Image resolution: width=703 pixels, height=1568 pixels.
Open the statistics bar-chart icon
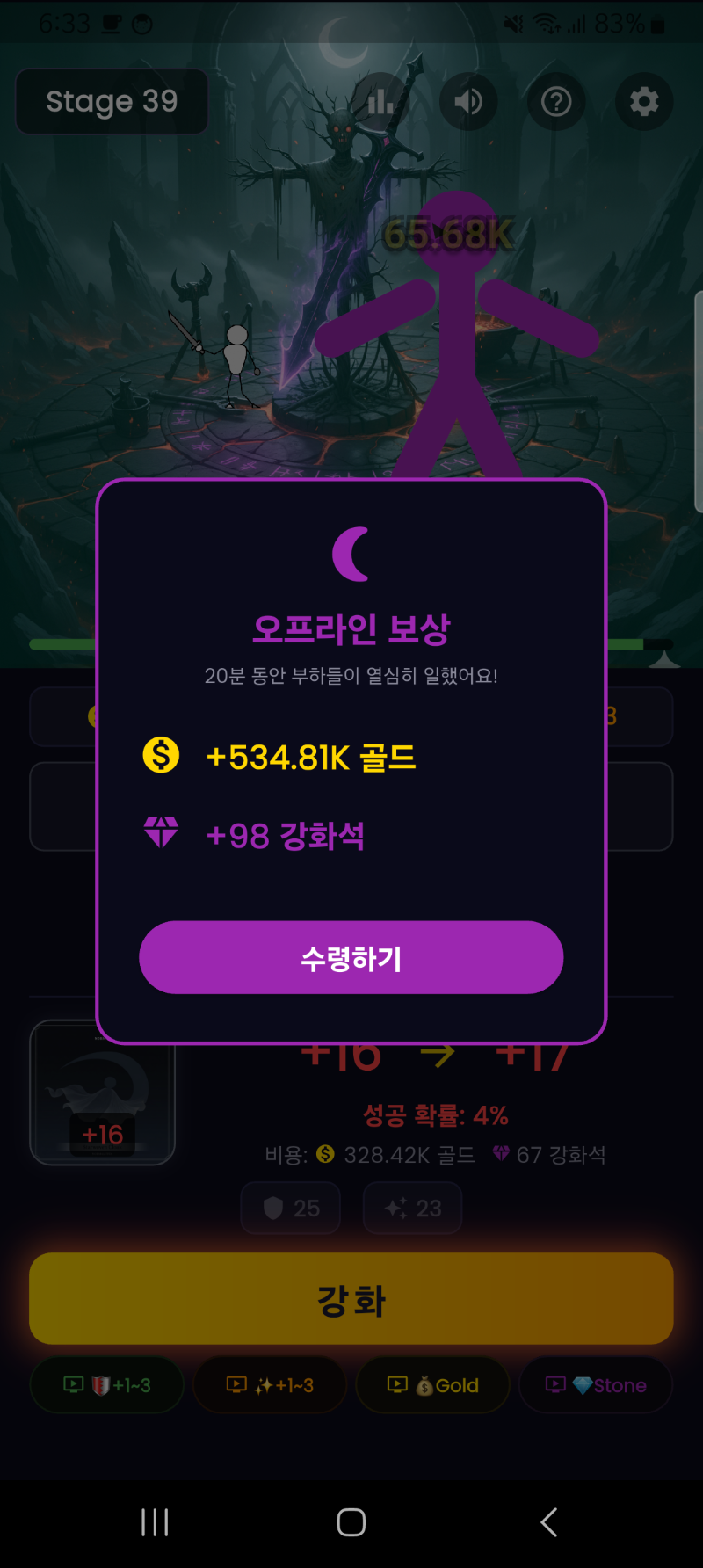coord(380,102)
